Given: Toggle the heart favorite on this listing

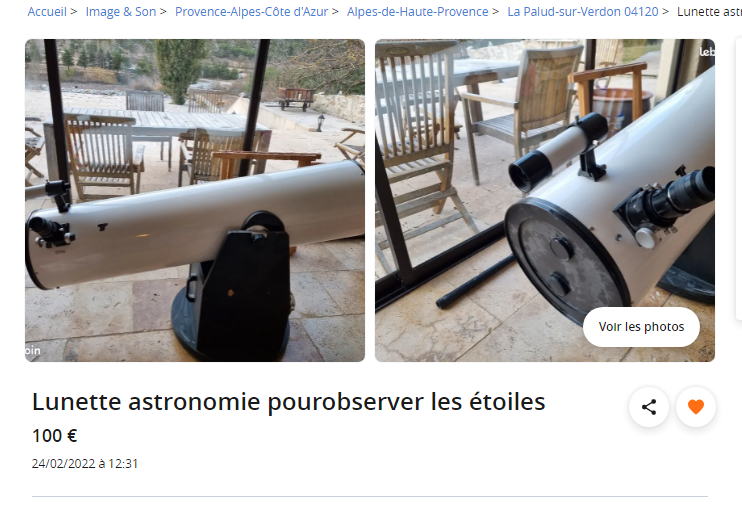Looking at the screenshot, I should 696,407.
